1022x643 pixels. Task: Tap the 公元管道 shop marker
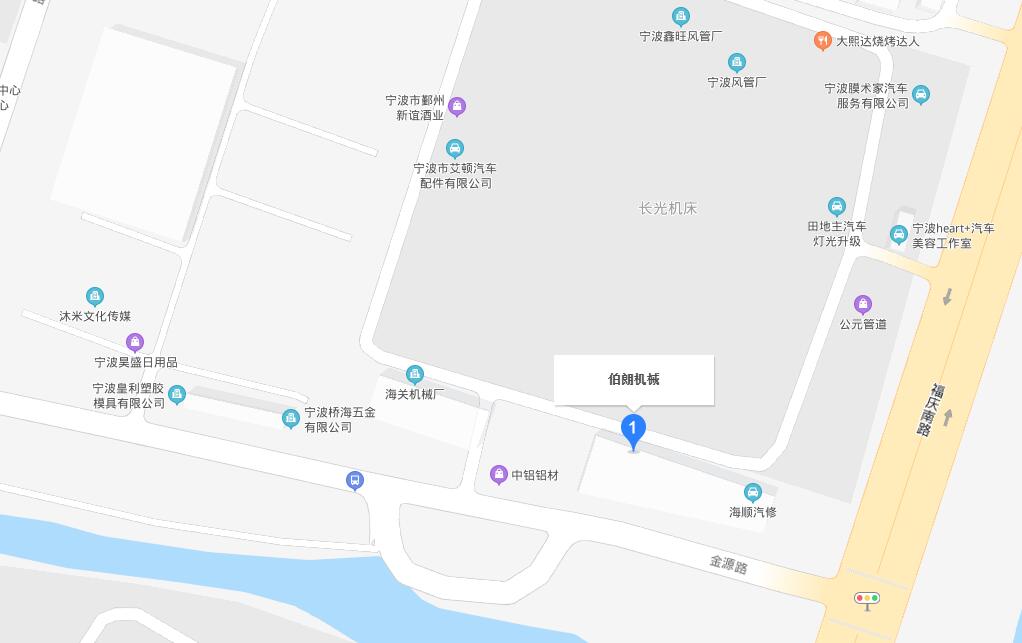pos(863,304)
